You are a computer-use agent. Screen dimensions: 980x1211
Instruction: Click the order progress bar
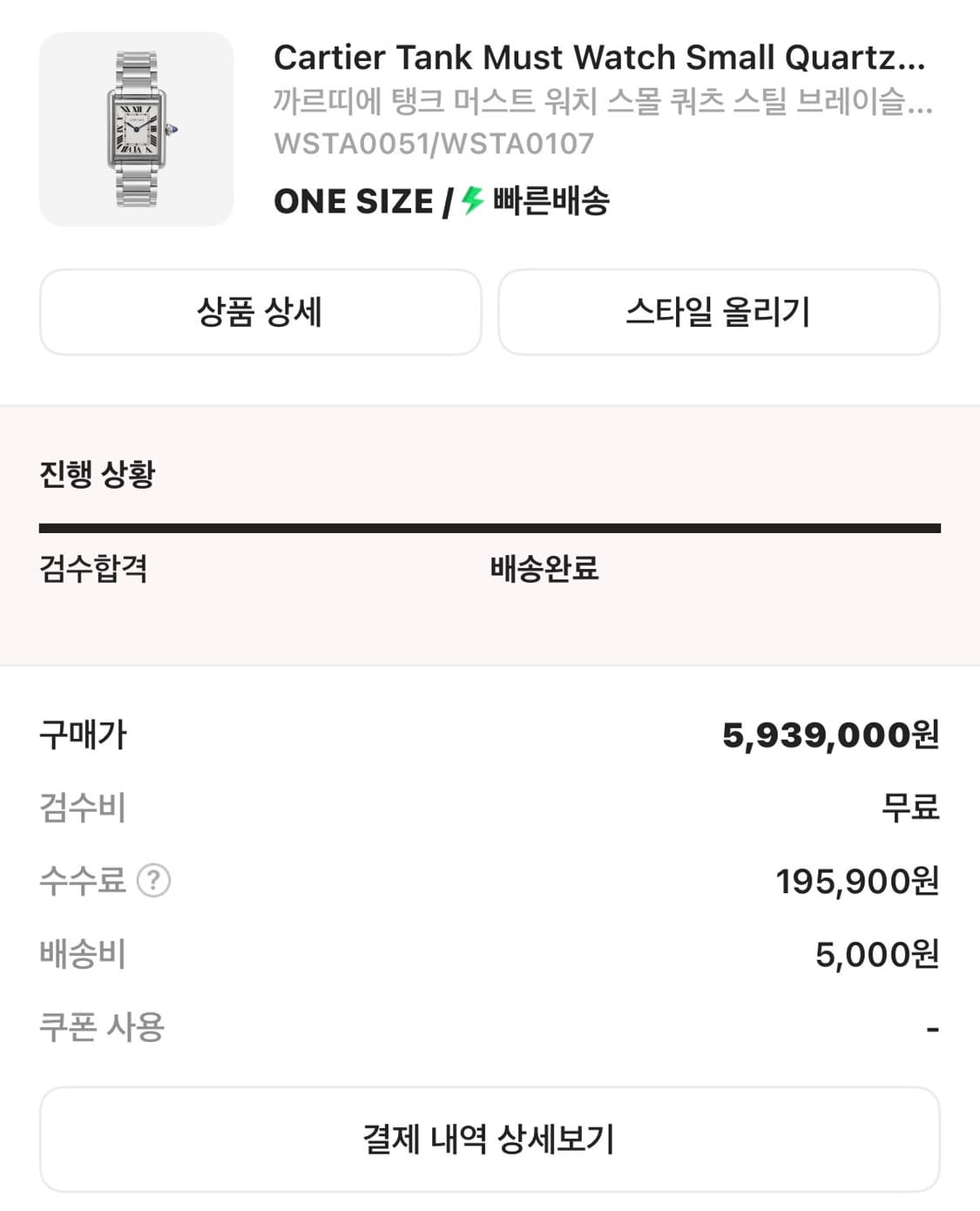click(x=490, y=524)
